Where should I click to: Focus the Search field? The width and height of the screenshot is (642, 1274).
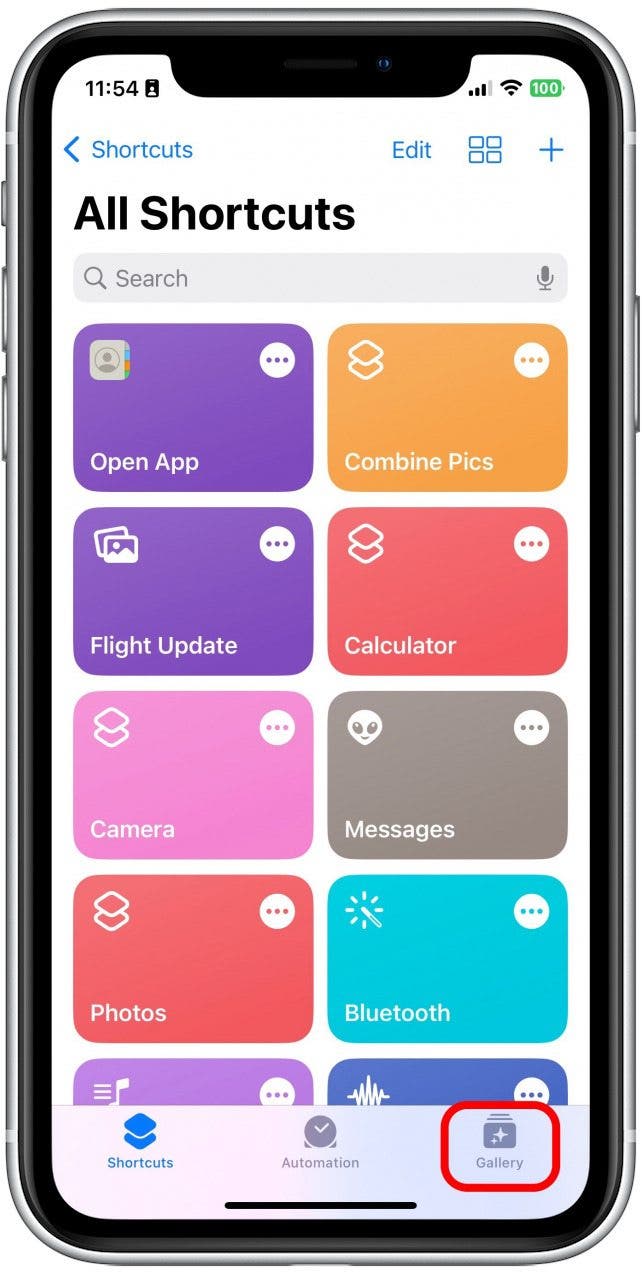click(300, 278)
